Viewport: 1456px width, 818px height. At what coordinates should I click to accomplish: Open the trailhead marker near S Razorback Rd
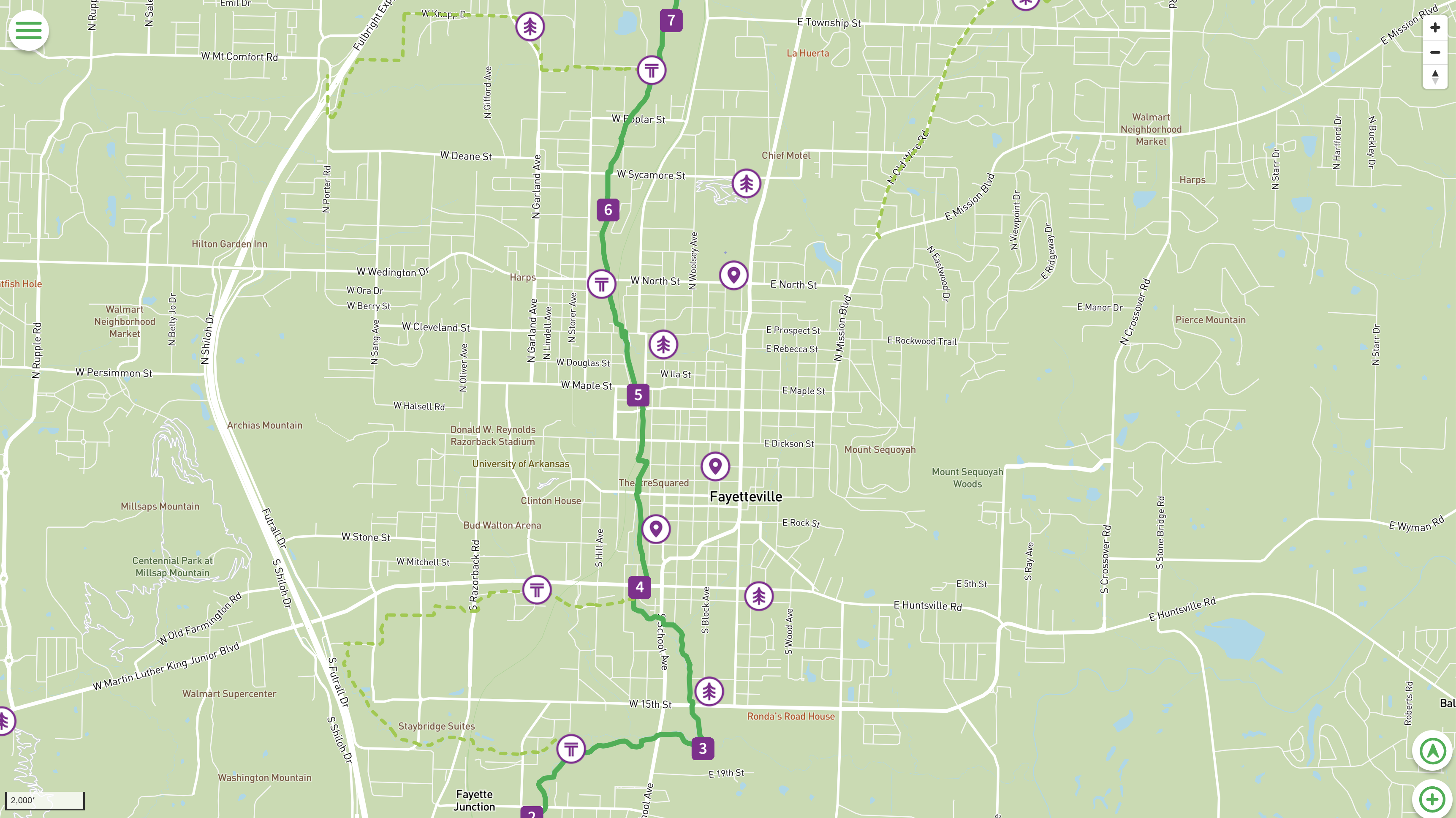(x=536, y=590)
